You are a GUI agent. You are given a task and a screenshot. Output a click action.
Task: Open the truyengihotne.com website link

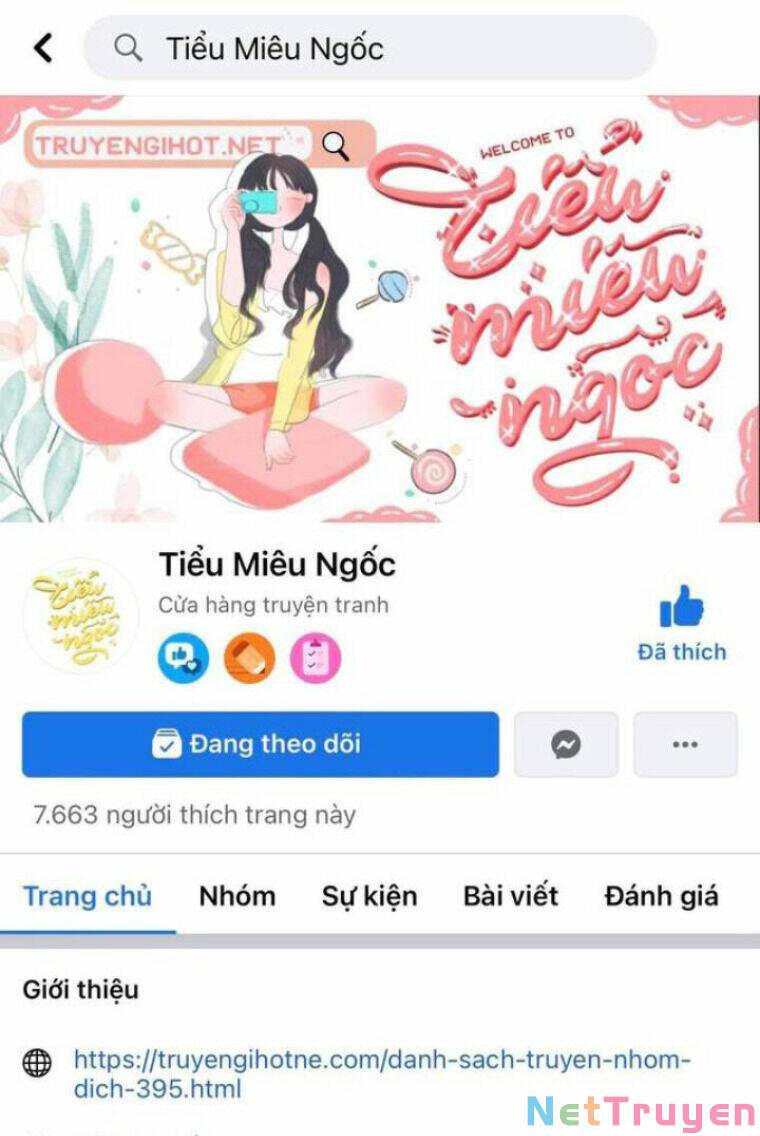click(x=382, y=1073)
